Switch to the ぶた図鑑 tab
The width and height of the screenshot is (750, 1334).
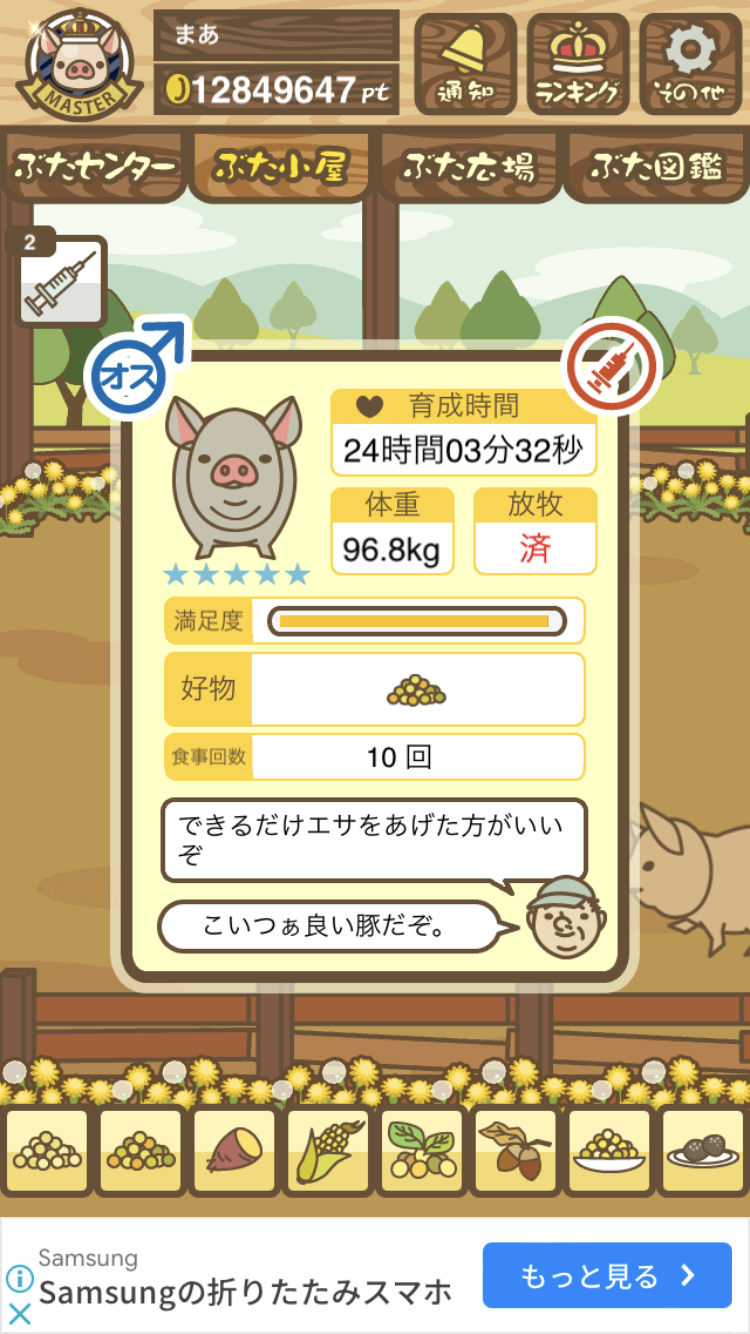coord(656,168)
